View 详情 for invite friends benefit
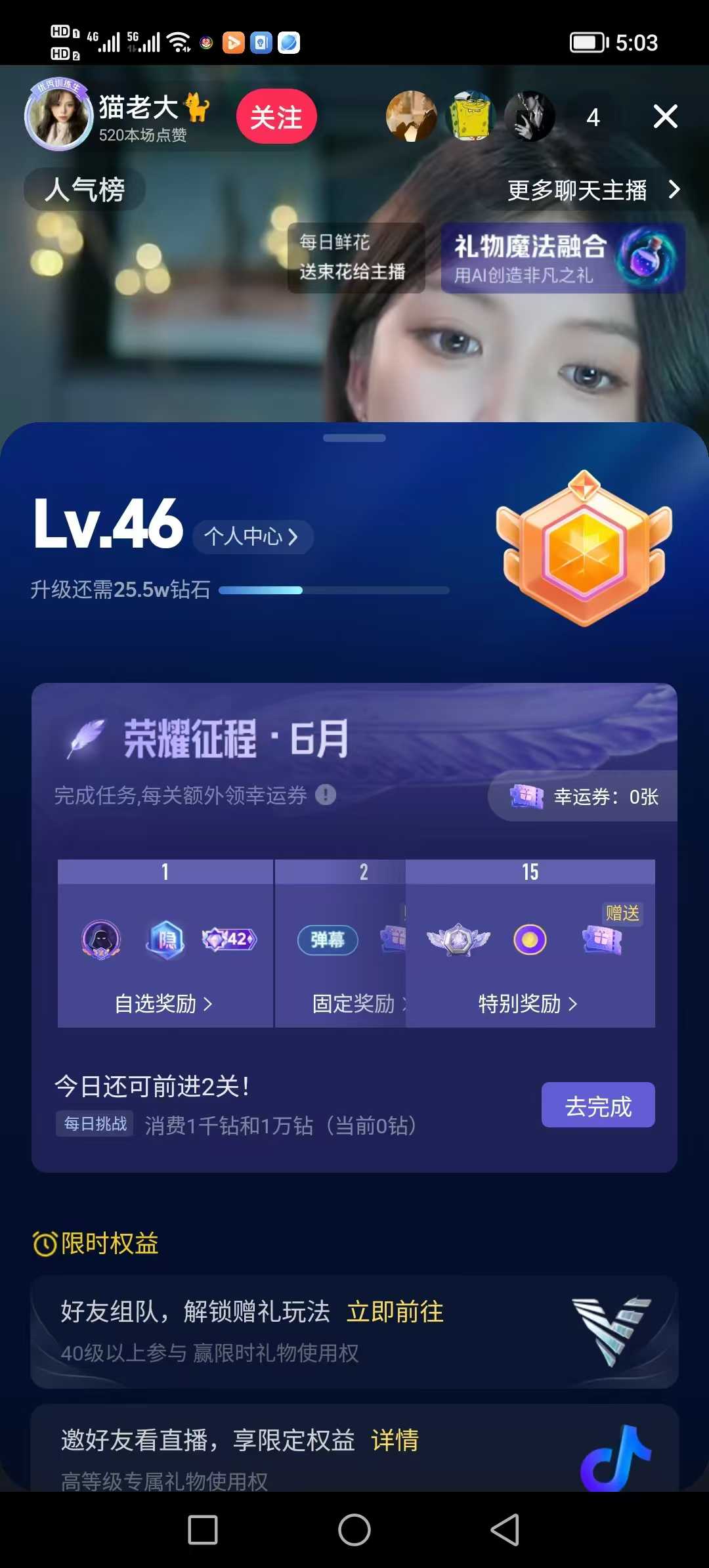709x1568 pixels. 395,1440
